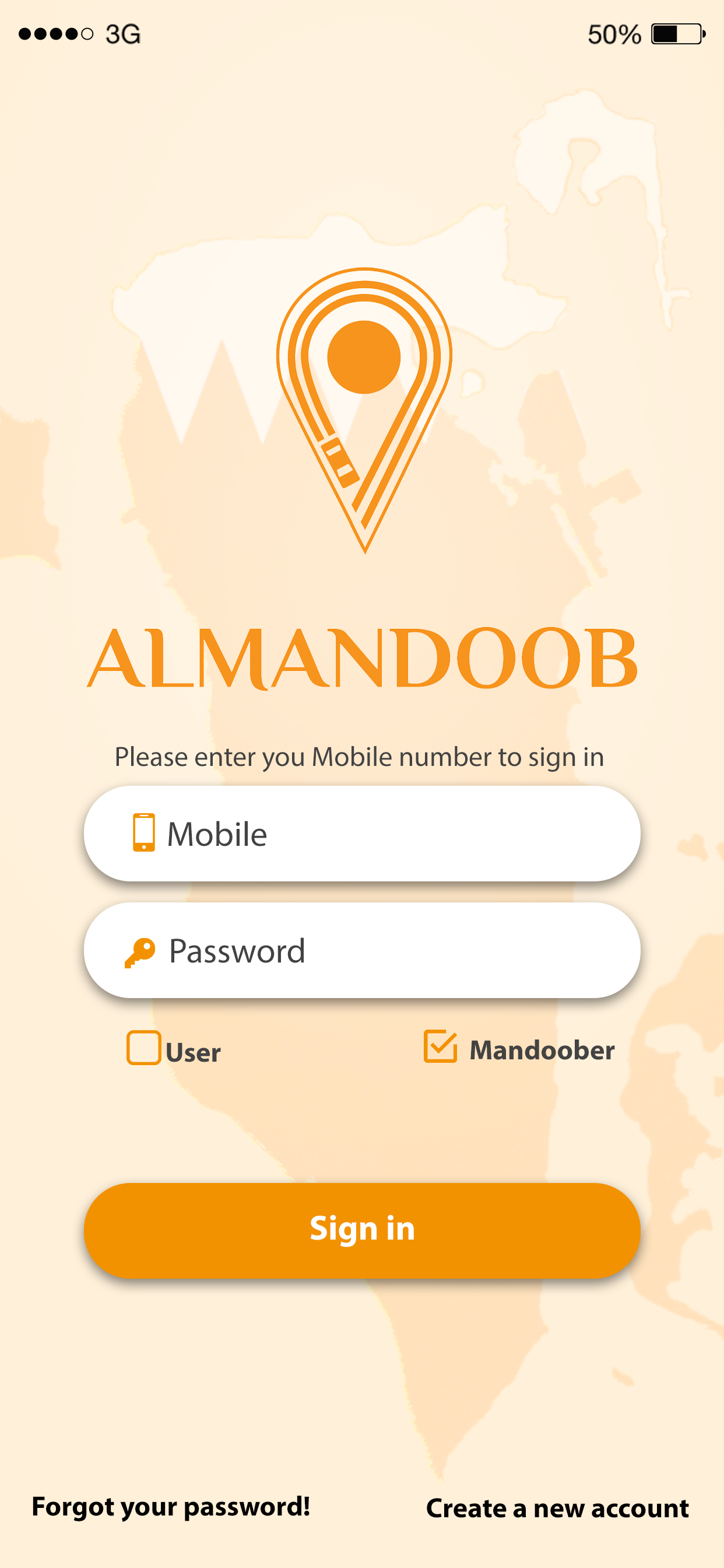The height and width of the screenshot is (1568, 724).
Task: Open Forgot your password link
Action: pyautogui.click(x=171, y=1507)
